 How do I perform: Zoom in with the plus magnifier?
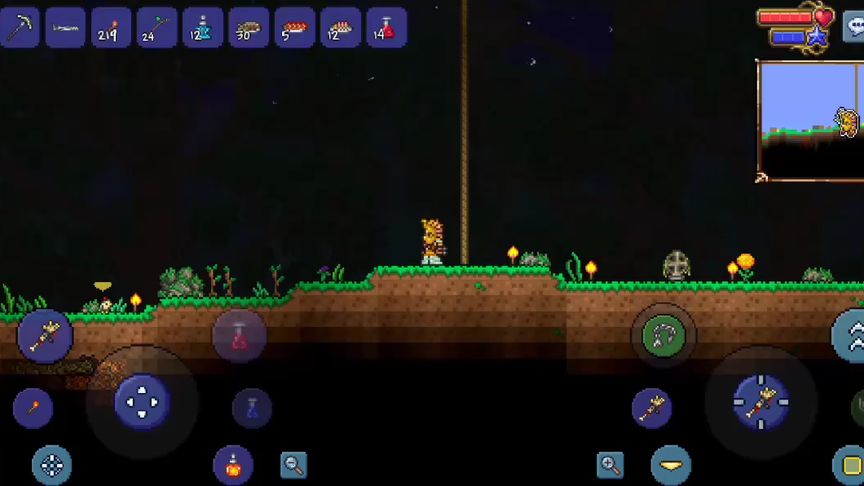pos(610,464)
